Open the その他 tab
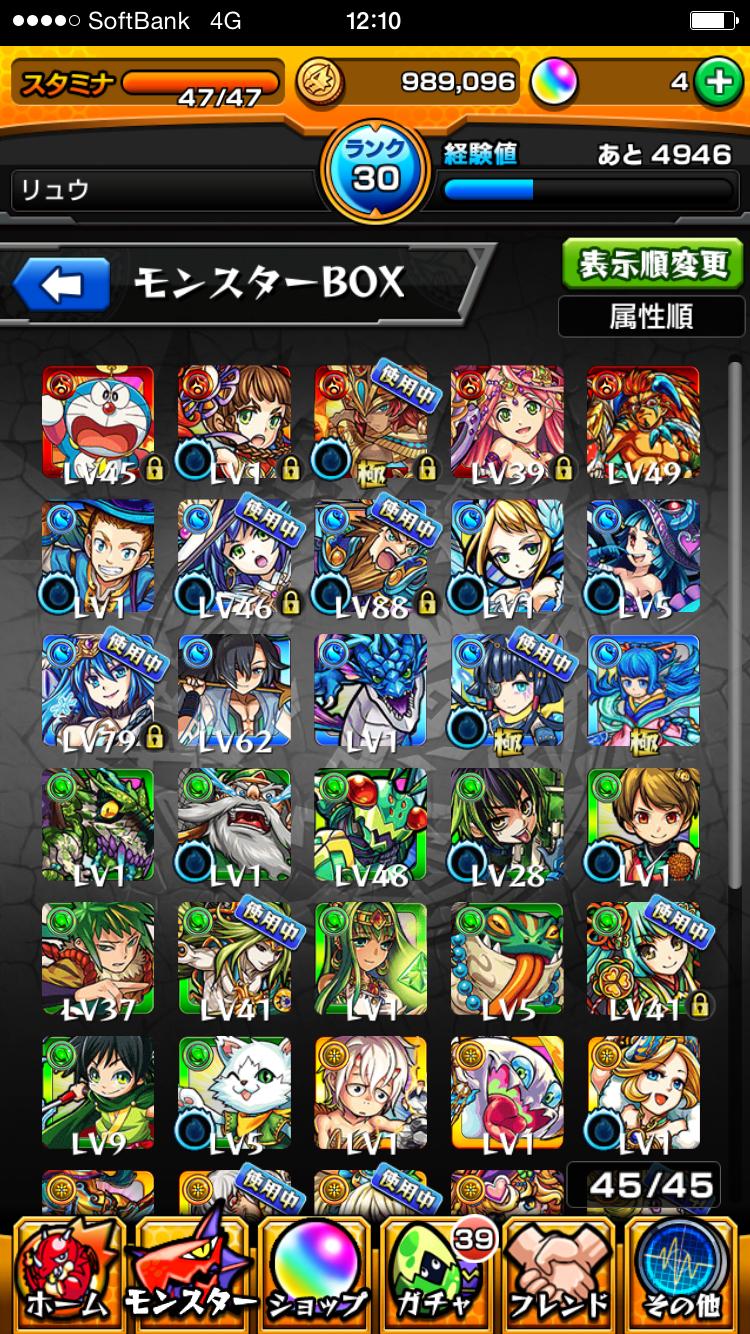750x1334 pixels. [686, 1275]
